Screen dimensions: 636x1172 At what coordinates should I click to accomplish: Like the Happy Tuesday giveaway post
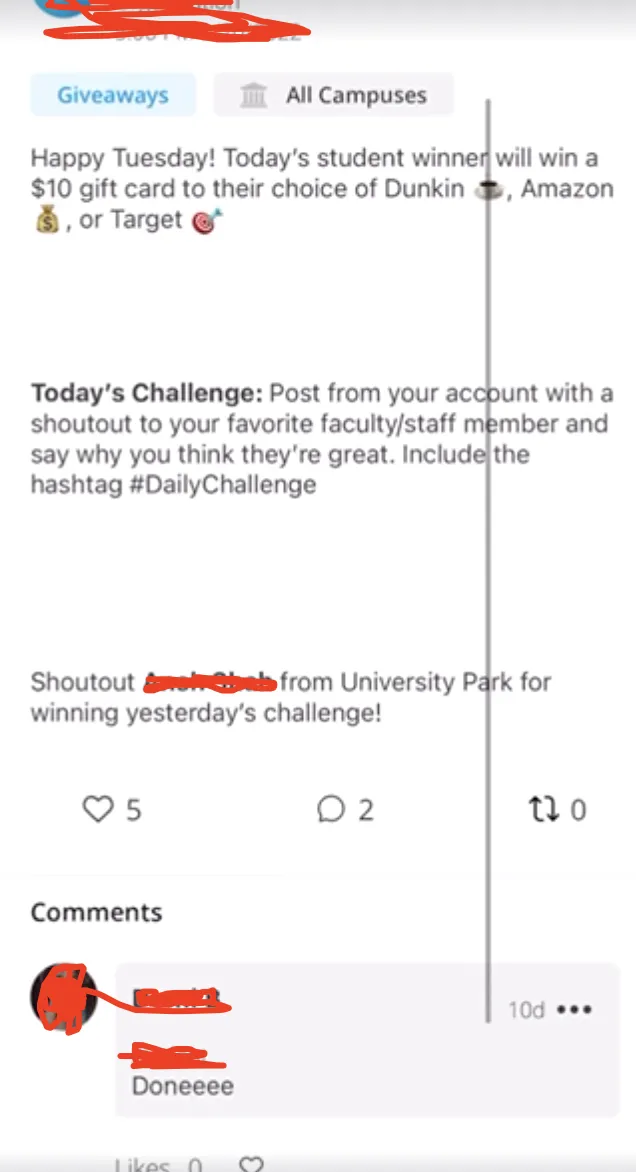[x=97, y=809]
